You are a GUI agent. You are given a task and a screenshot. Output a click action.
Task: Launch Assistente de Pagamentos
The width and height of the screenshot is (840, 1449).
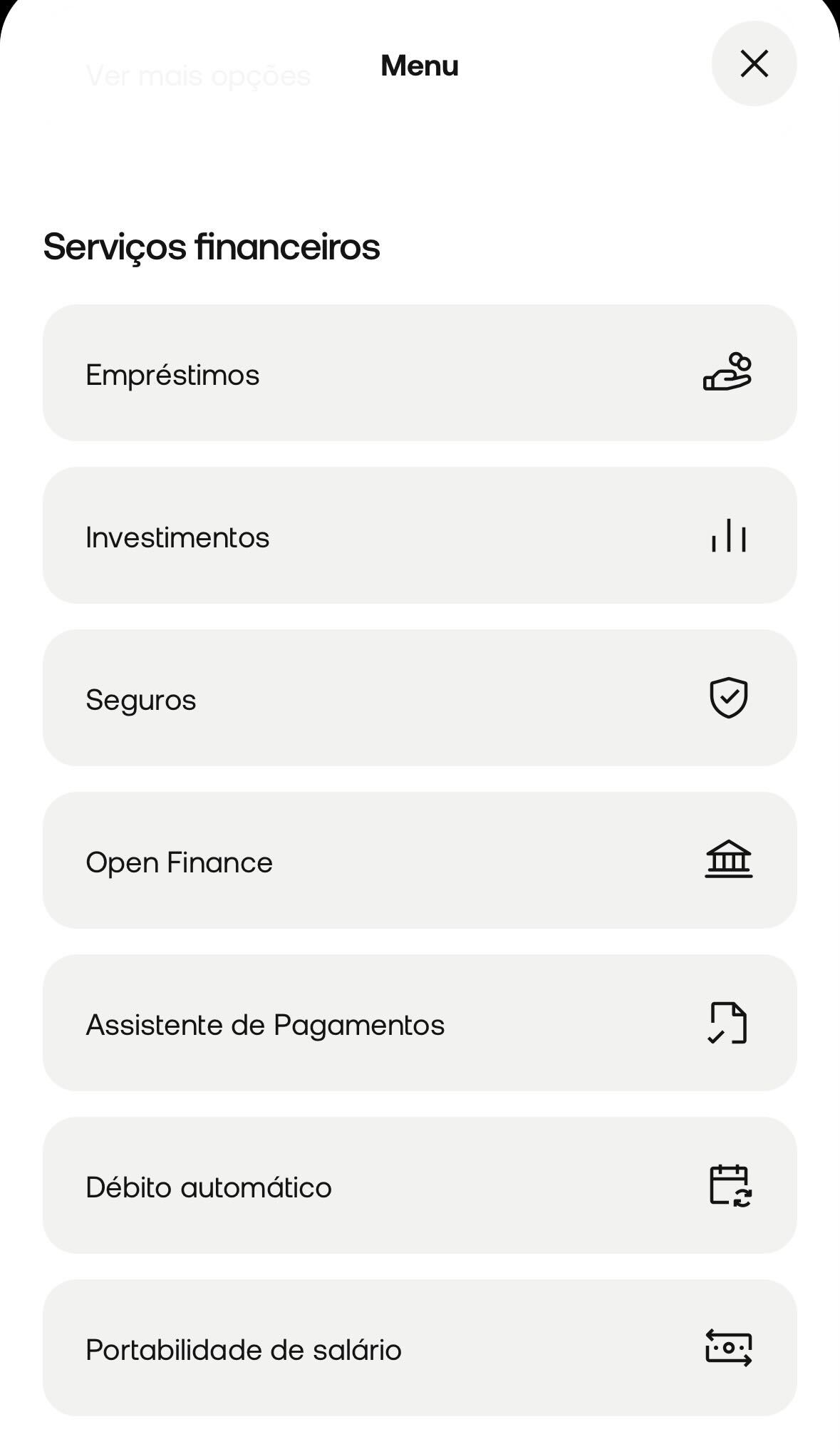click(x=419, y=1023)
